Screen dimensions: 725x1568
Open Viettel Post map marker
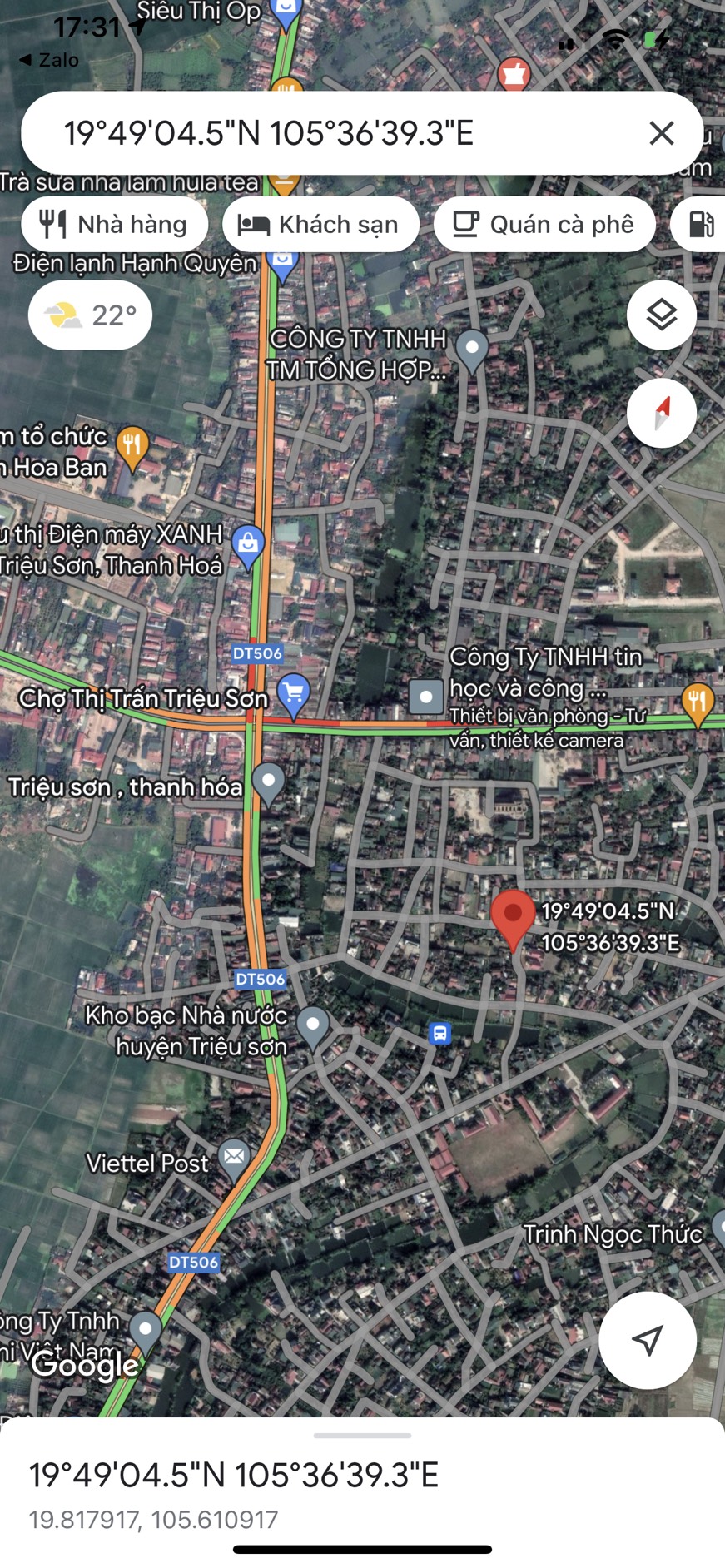(235, 1157)
